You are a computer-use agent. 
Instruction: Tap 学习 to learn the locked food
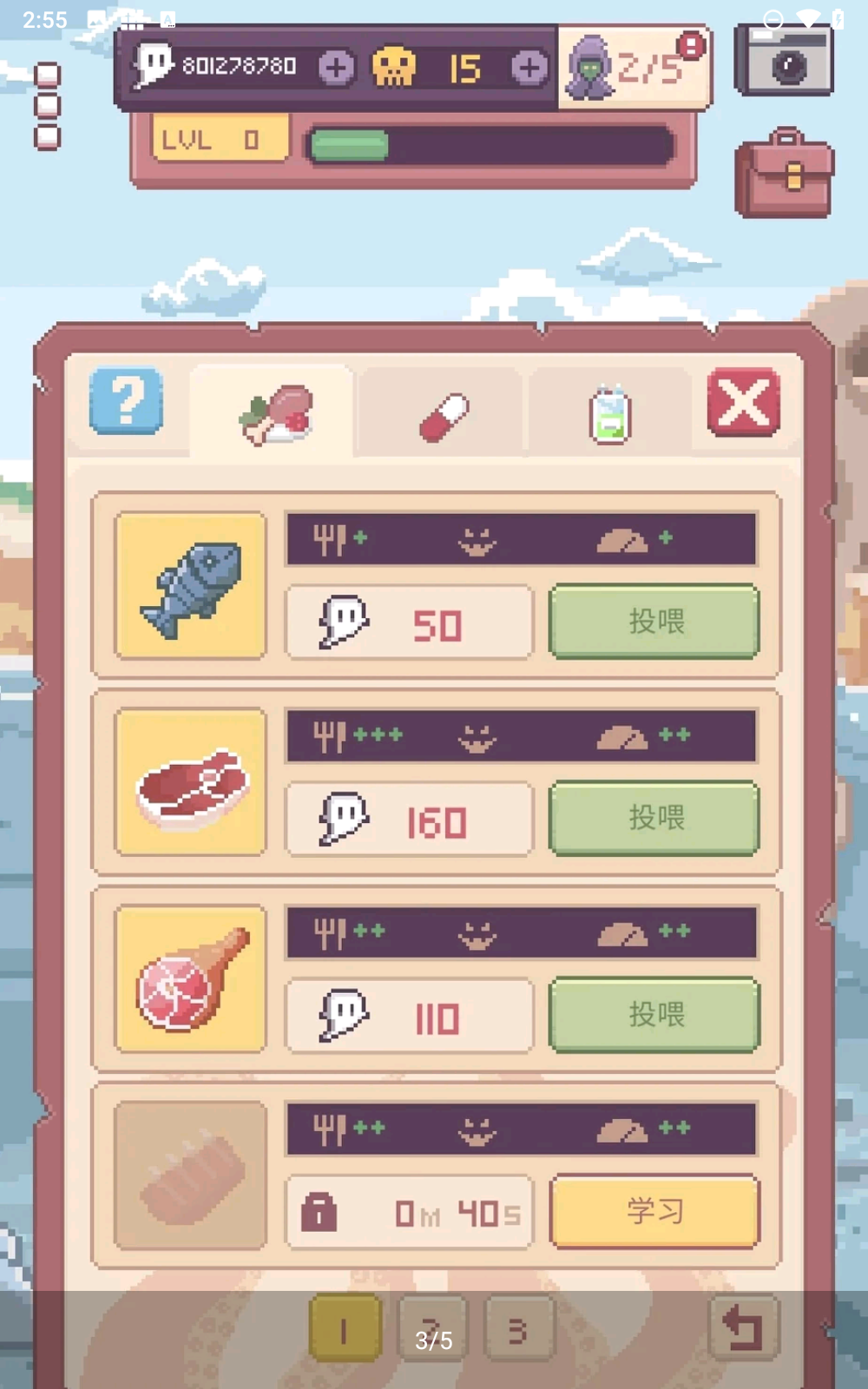point(654,1211)
